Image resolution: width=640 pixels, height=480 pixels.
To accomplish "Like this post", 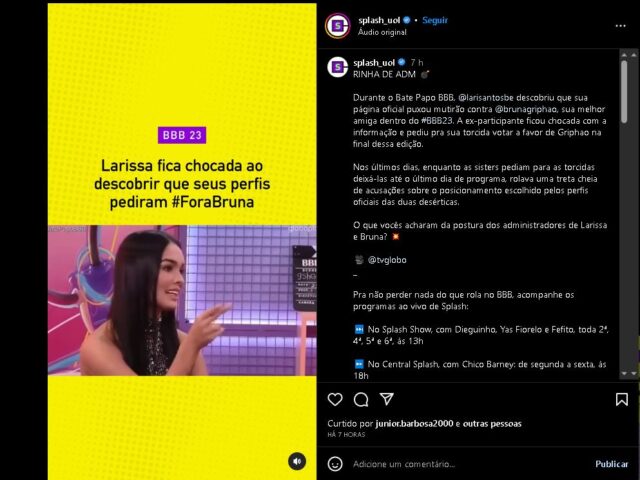I will [x=335, y=399].
